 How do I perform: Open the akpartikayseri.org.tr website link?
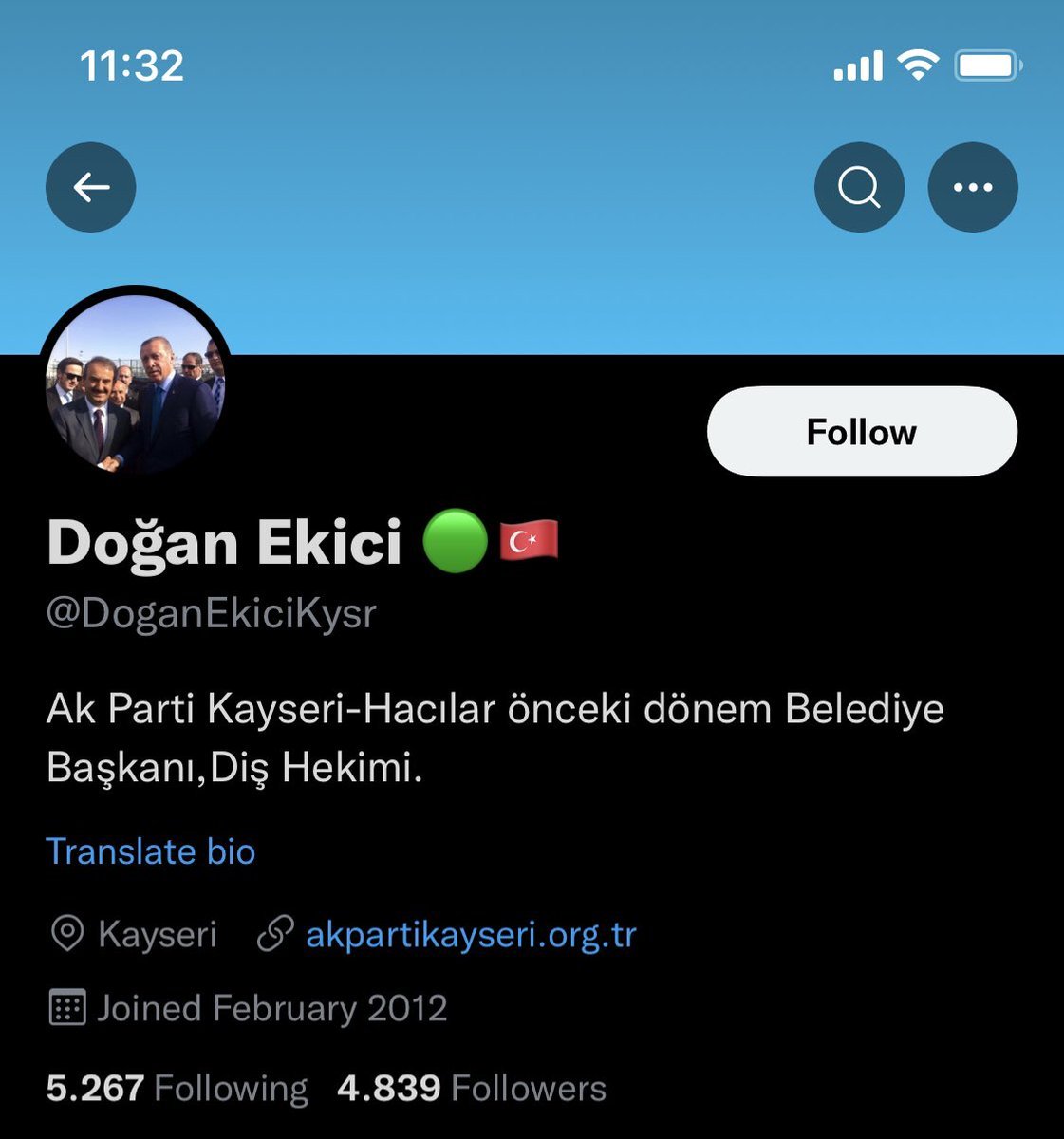coord(470,935)
